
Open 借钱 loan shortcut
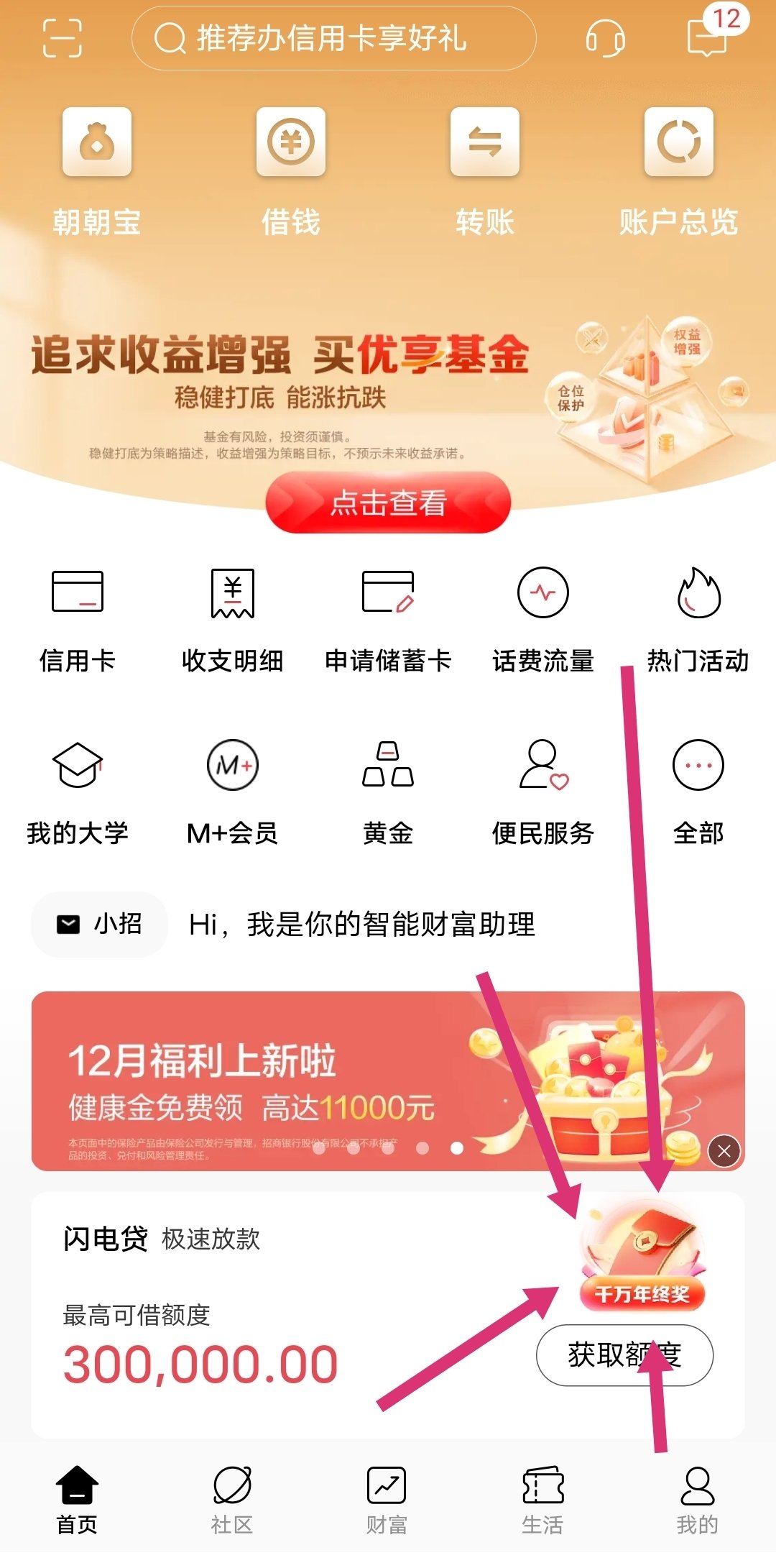click(x=291, y=173)
